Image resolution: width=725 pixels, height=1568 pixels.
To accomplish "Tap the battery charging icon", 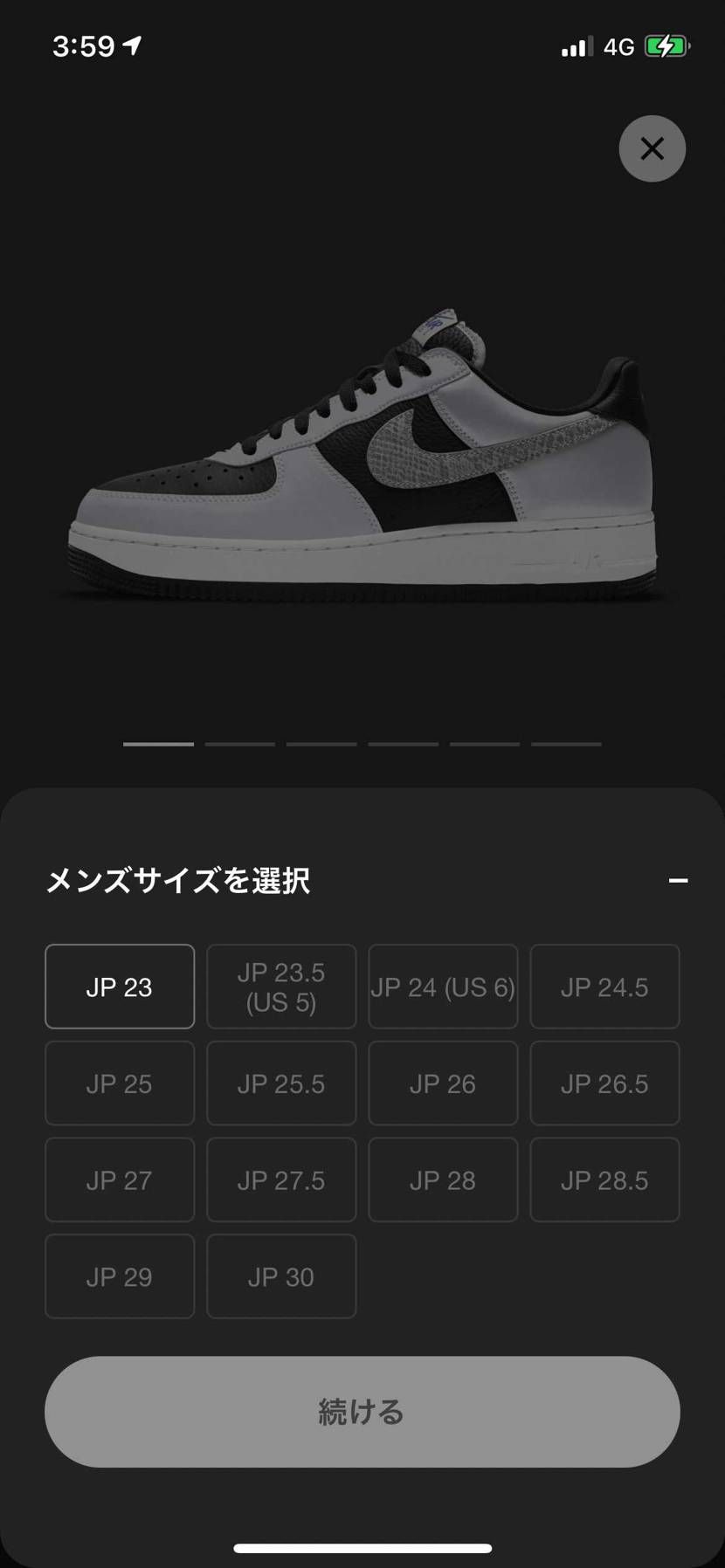I will pos(666,45).
